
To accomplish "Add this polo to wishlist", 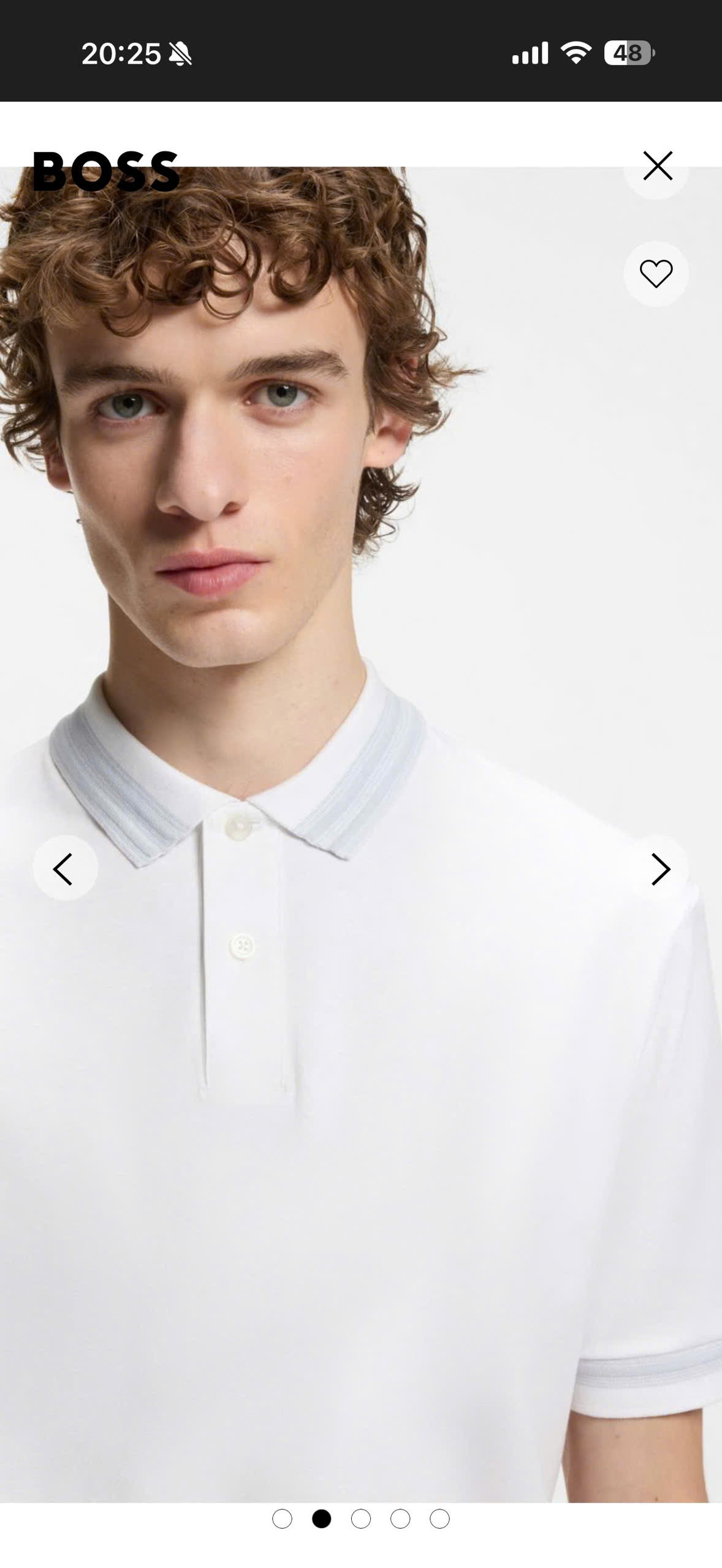I will point(656,274).
